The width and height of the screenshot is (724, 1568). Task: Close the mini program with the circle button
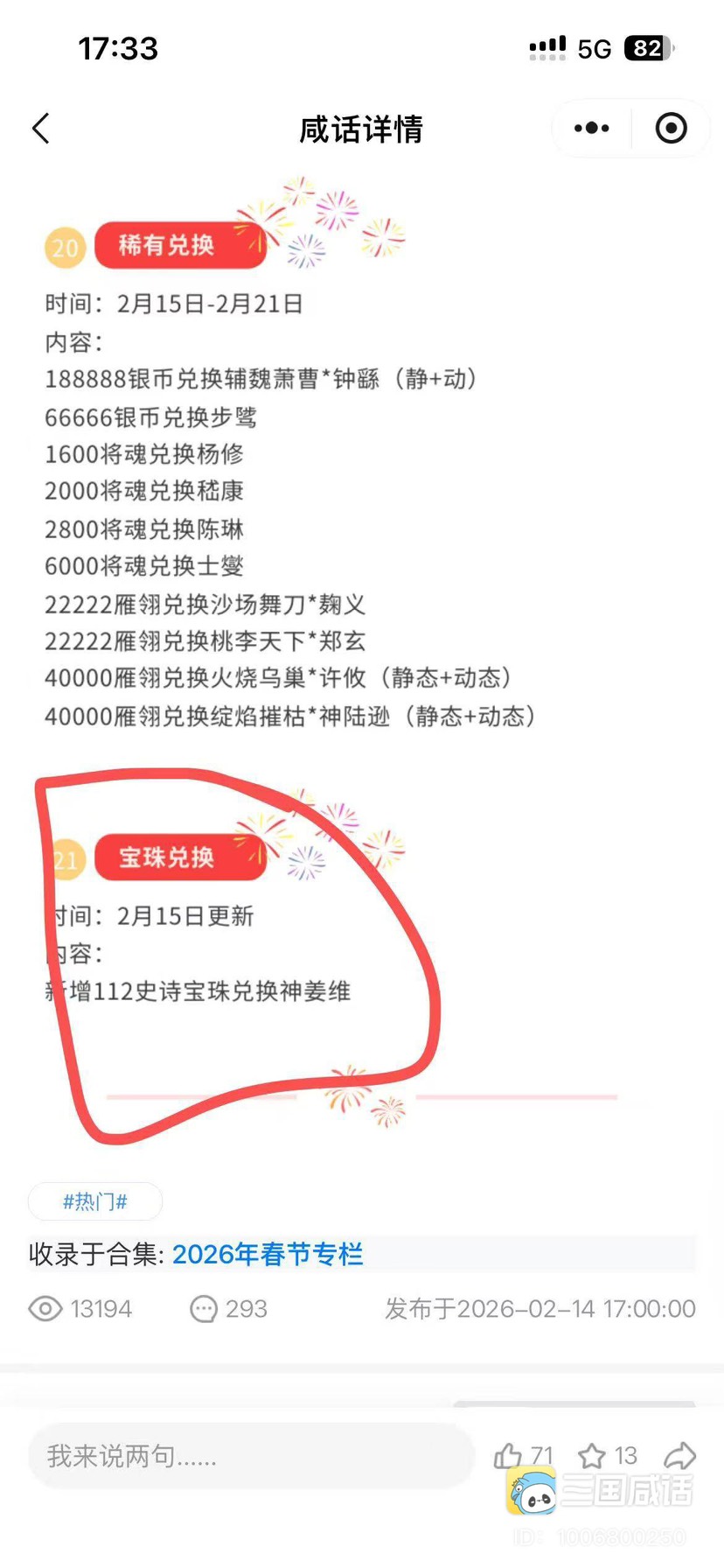(671, 129)
